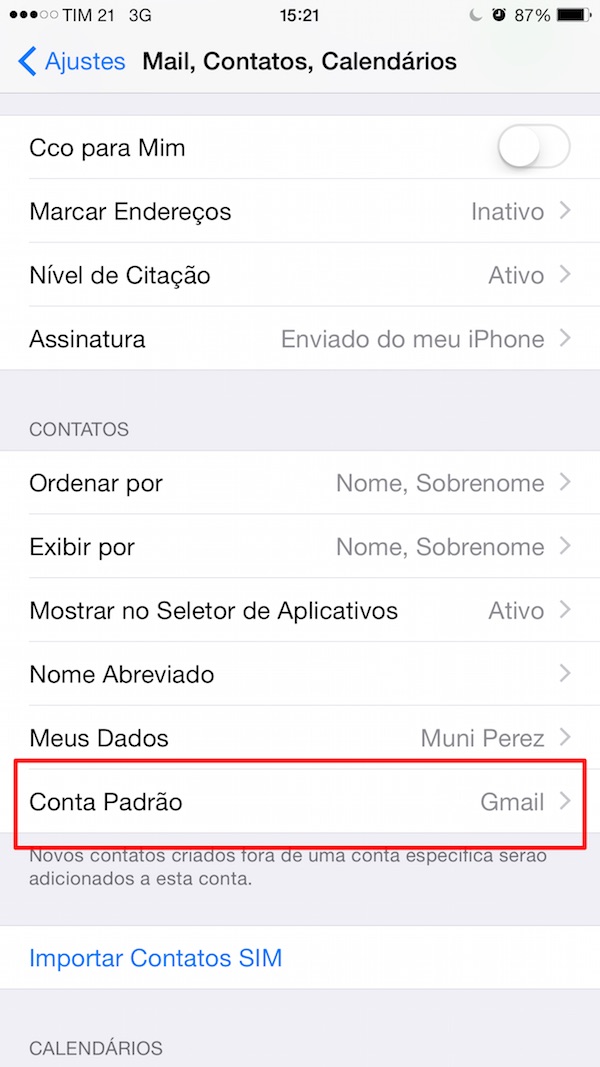The width and height of the screenshot is (600, 1067).
Task: Open Nível de Citação setting
Action: [x=300, y=275]
